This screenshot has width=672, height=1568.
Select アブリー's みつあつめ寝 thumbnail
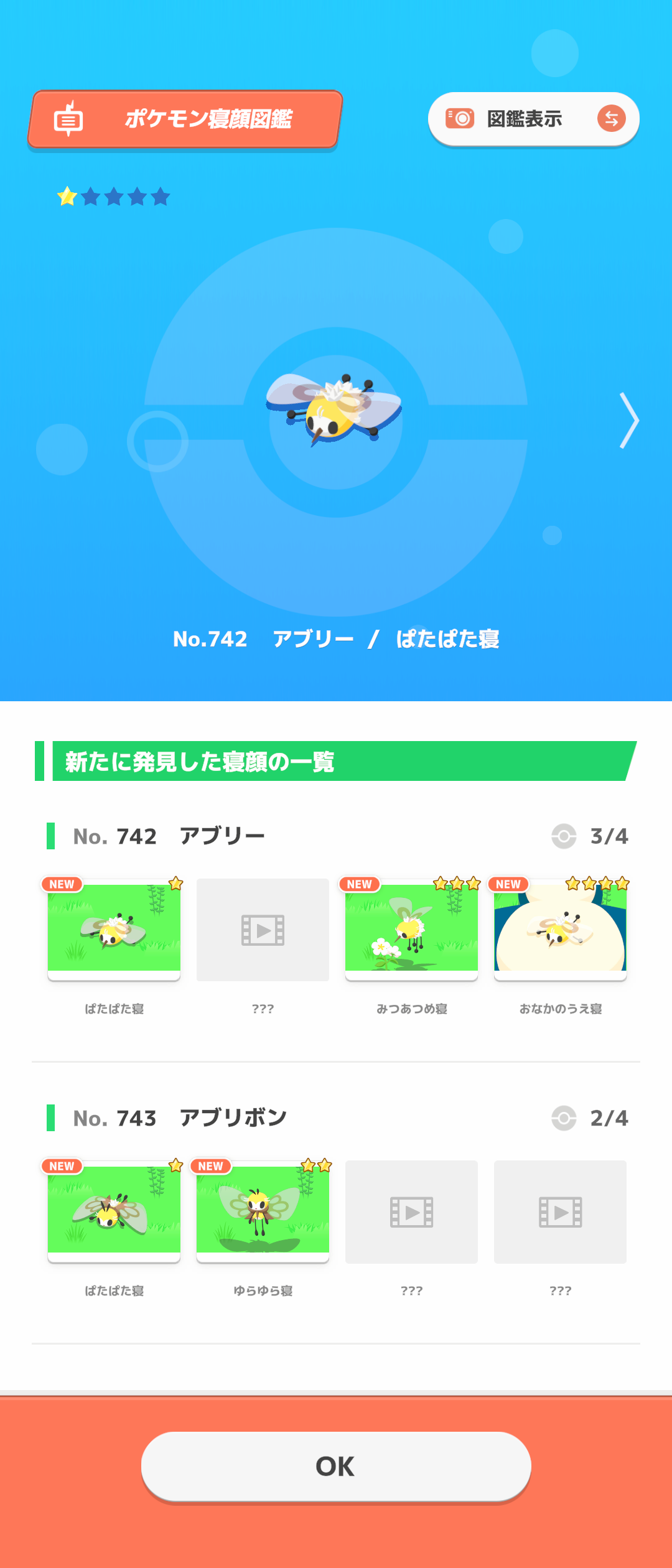click(411, 930)
